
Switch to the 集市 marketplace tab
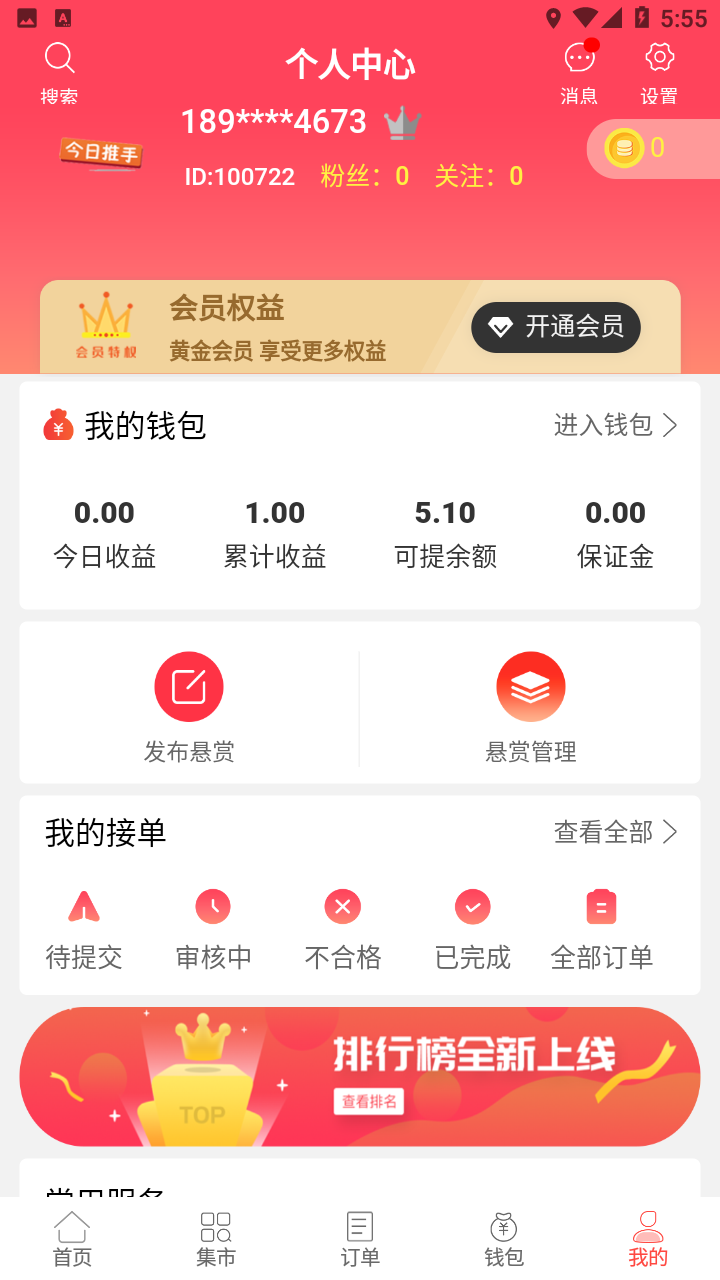215,1238
